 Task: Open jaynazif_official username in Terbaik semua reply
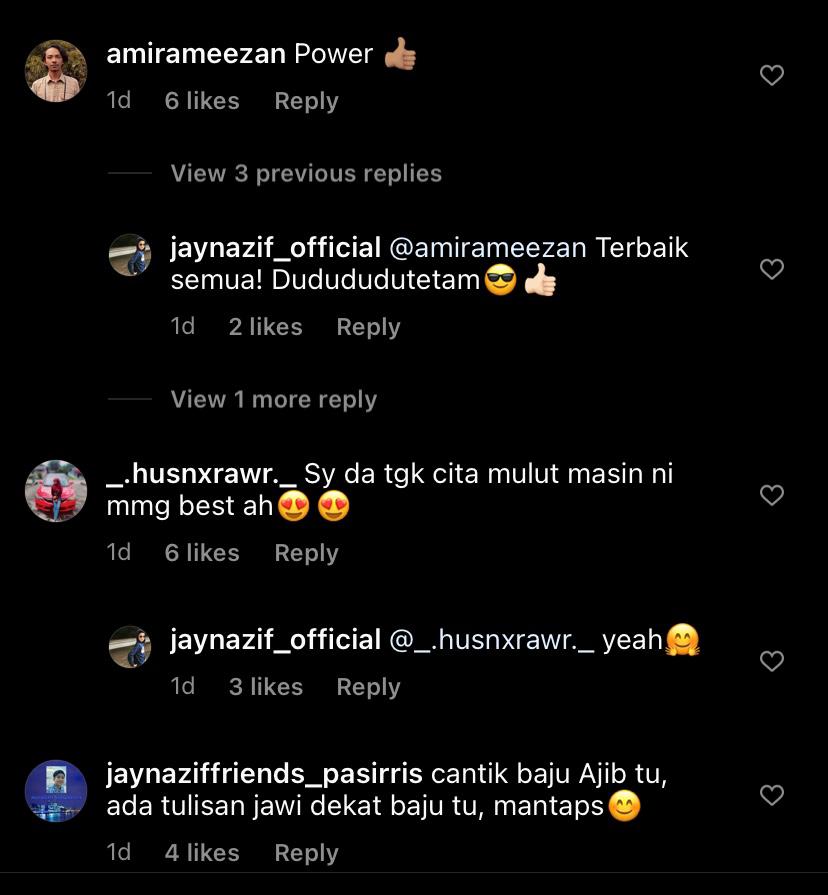(x=275, y=247)
